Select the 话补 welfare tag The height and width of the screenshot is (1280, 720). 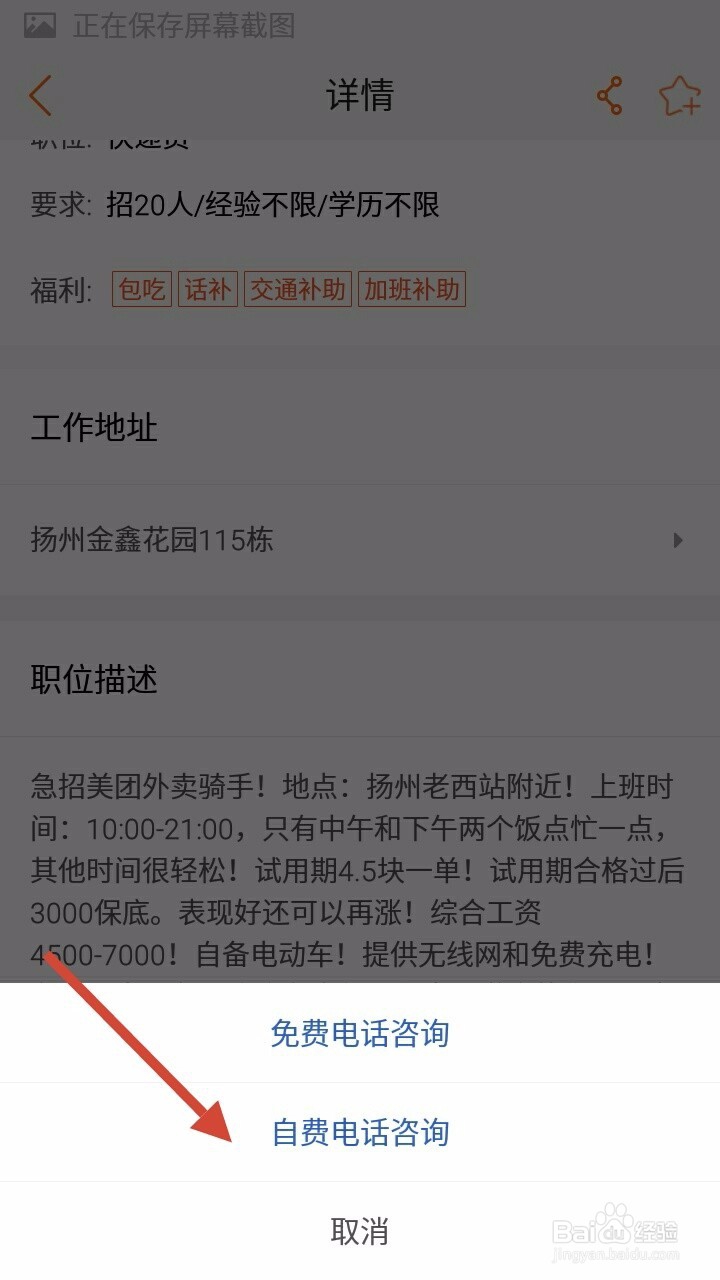[x=208, y=290]
